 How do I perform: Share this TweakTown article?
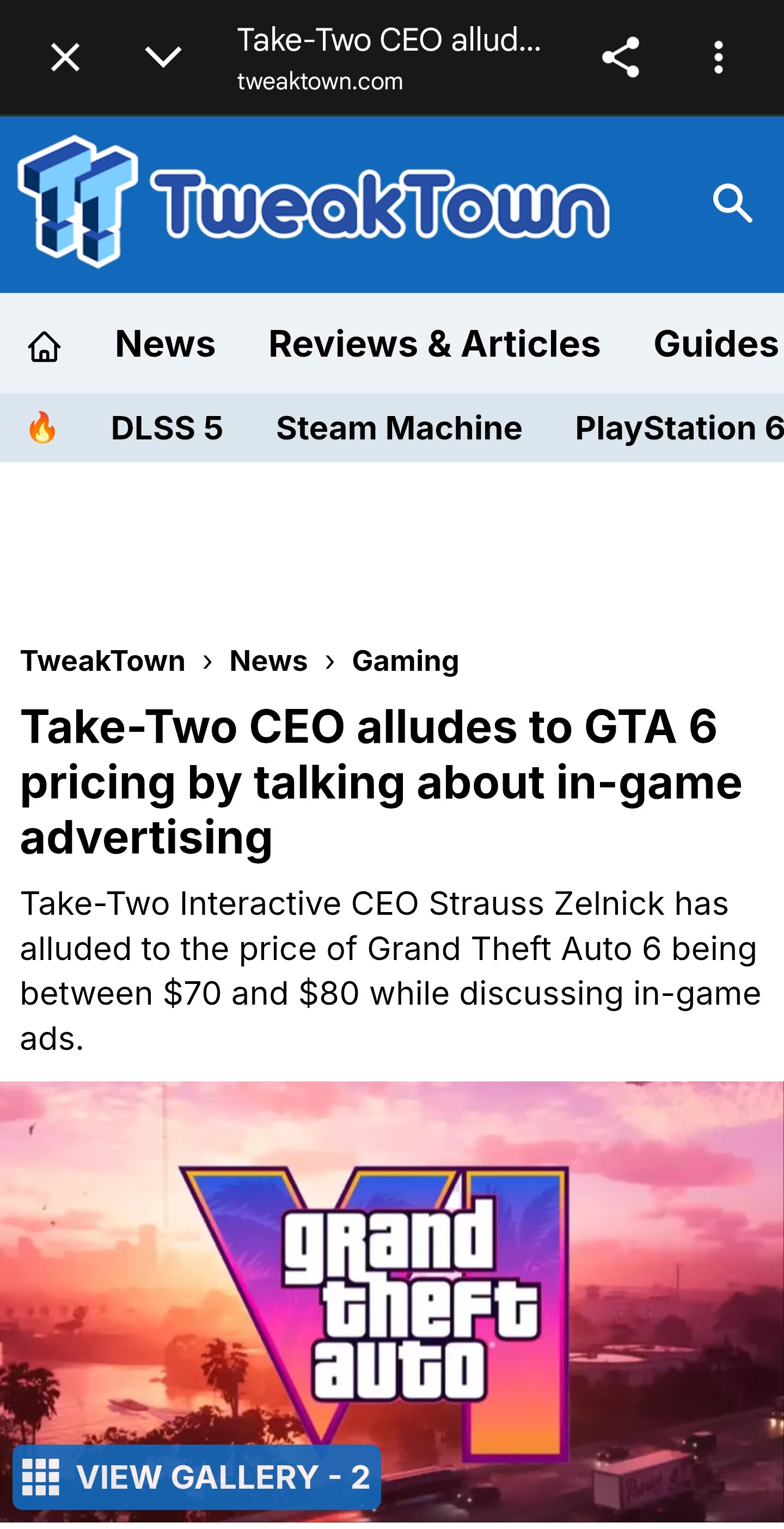click(620, 58)
